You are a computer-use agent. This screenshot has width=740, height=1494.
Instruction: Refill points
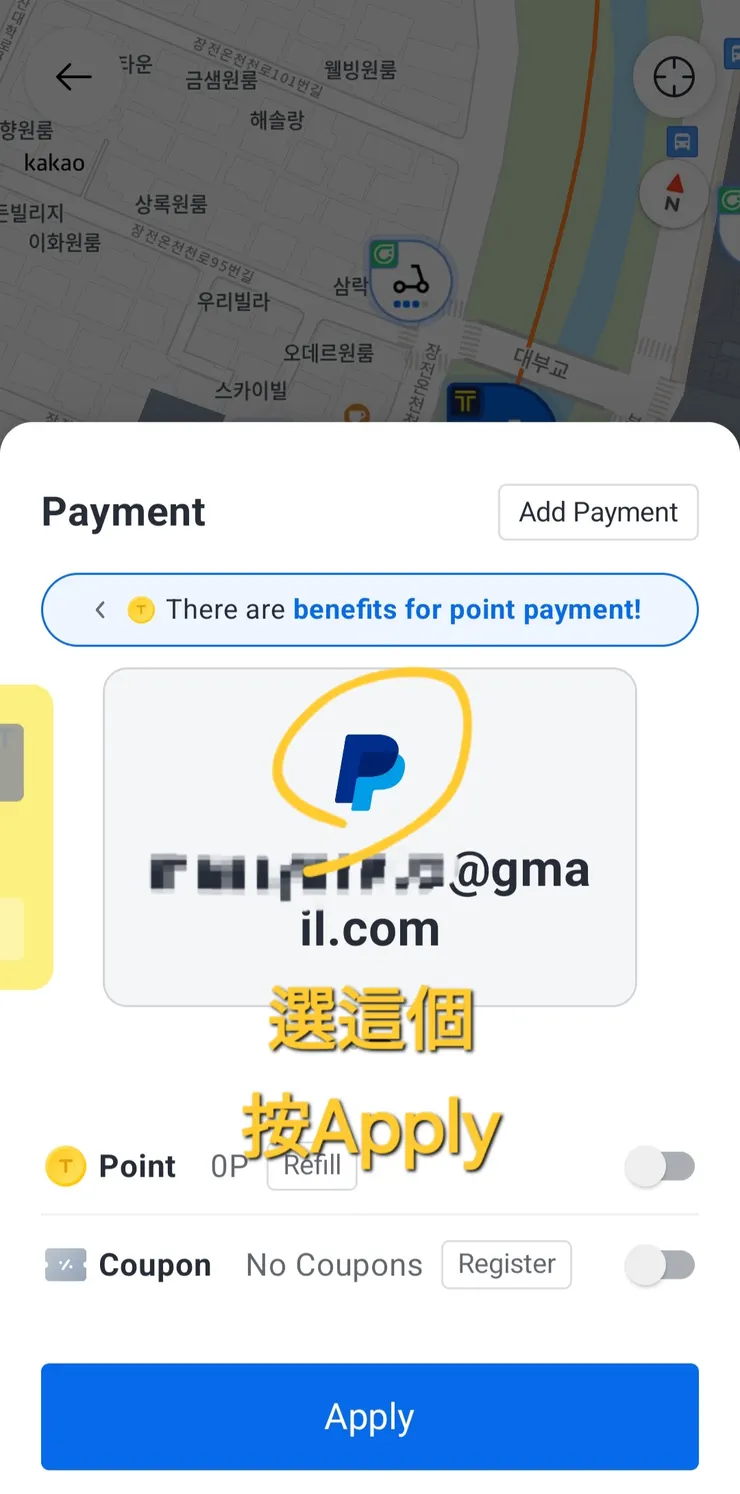pyautogui.click(x=312, y=1166)
